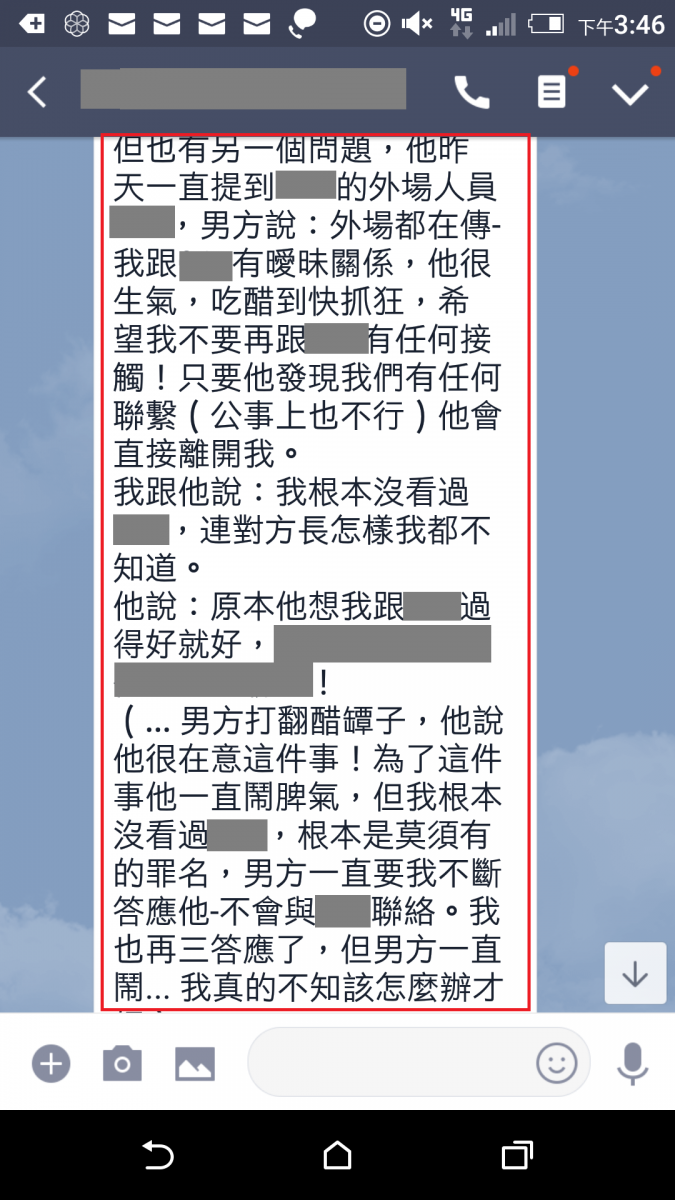Open the chat notes icon
Viewport: 675px width, 1200px height.
click(551, 92)
